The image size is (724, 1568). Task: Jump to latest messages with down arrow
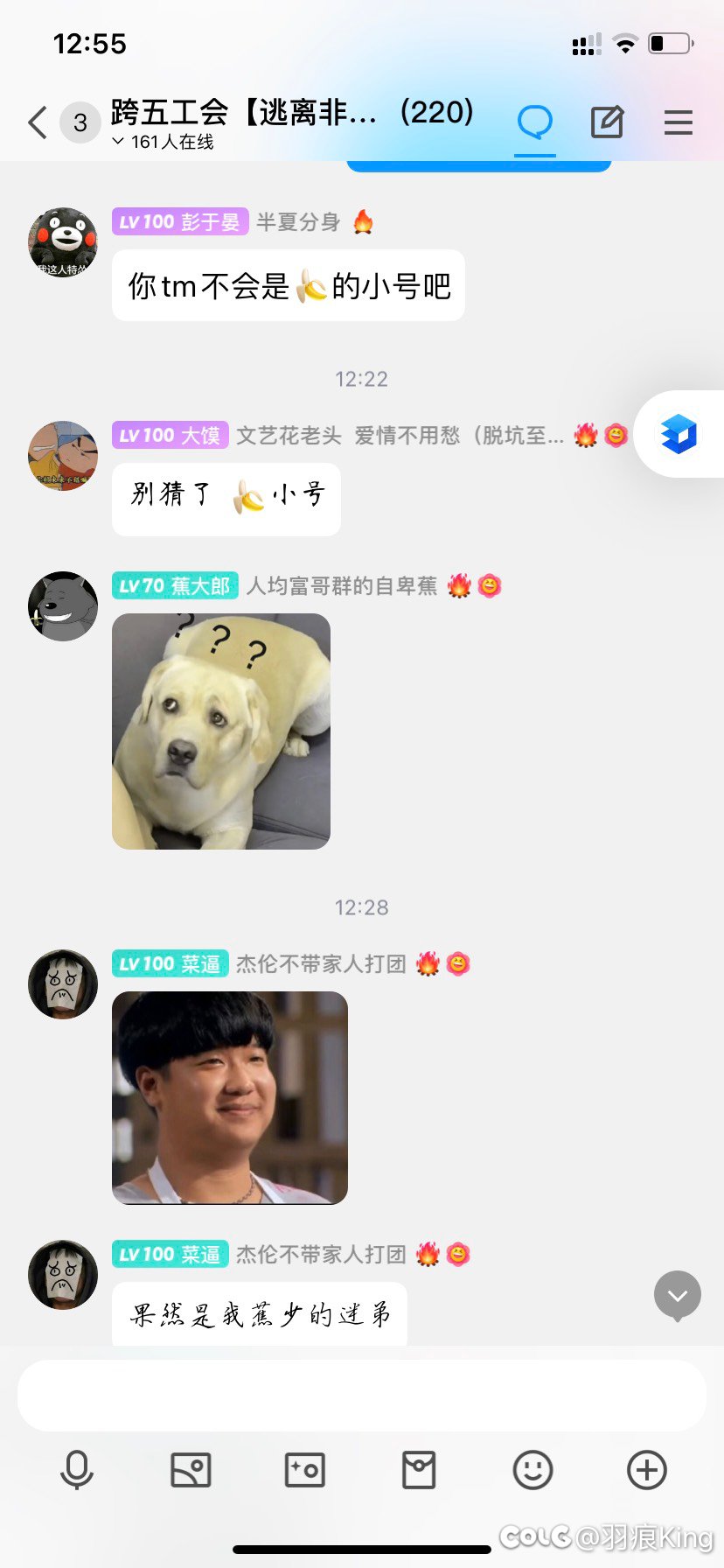[x=678, y=1296]
